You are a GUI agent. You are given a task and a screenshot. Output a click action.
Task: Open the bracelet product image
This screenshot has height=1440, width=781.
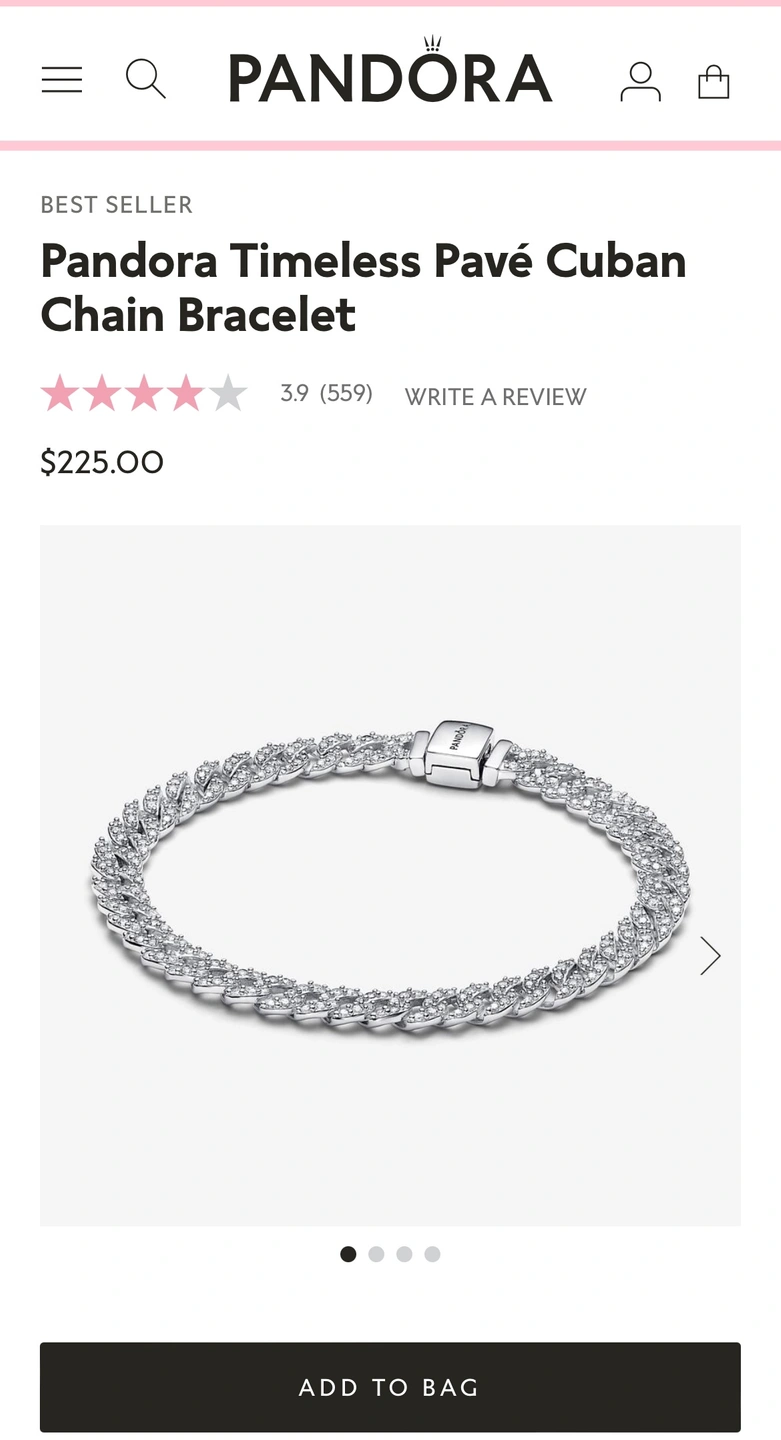390,875
